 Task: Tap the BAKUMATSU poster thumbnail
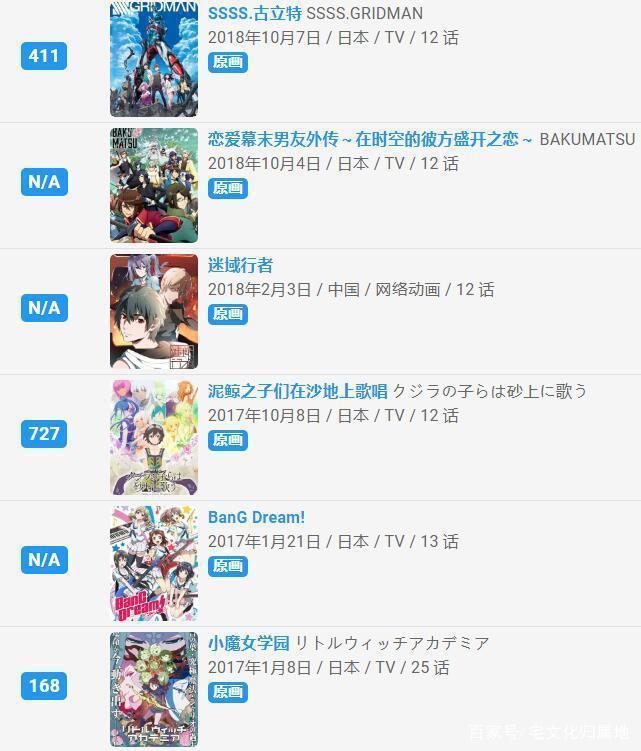[x=153, y=185]
